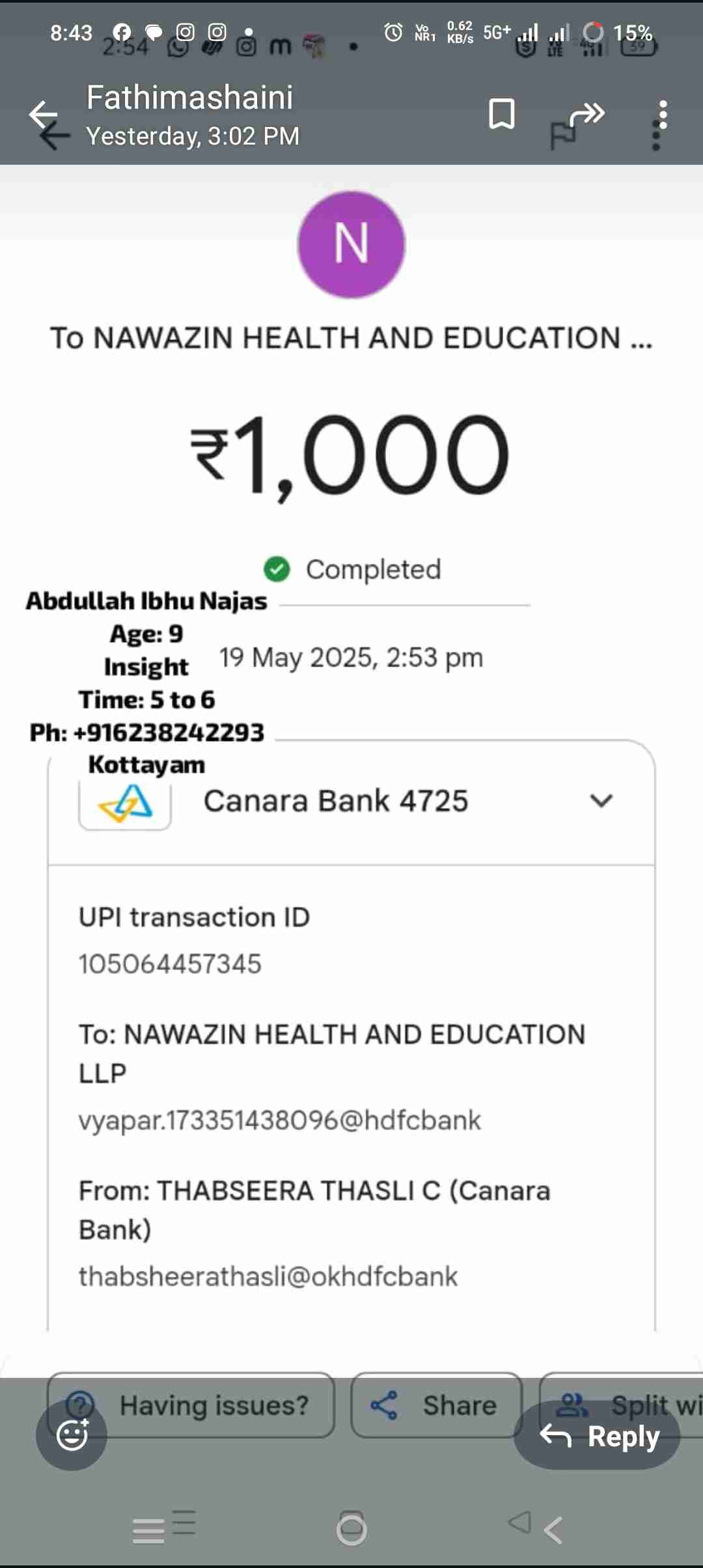Bookmark this image message

pos(501,114)
